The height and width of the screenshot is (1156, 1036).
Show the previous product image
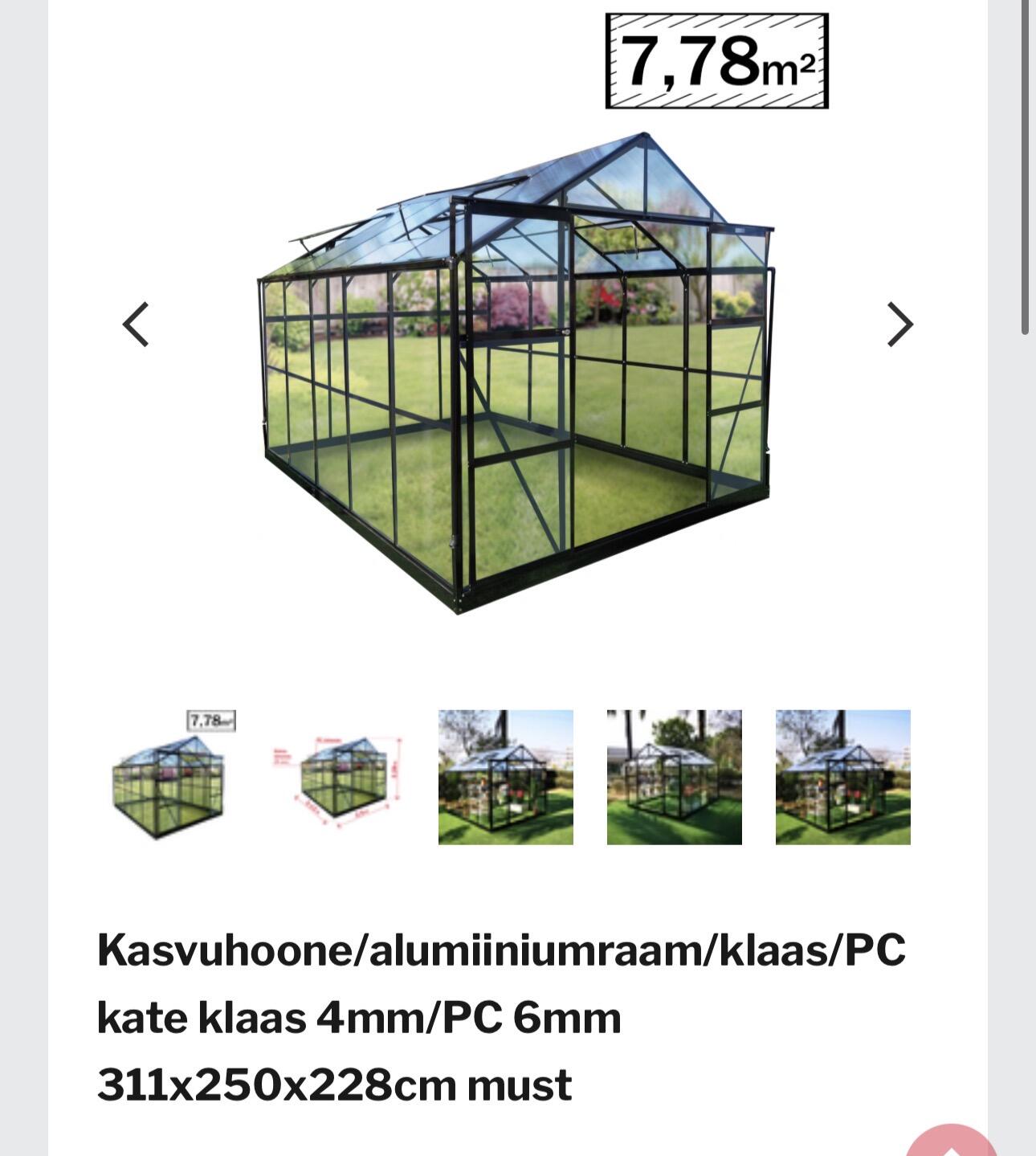tap(136, 325)
